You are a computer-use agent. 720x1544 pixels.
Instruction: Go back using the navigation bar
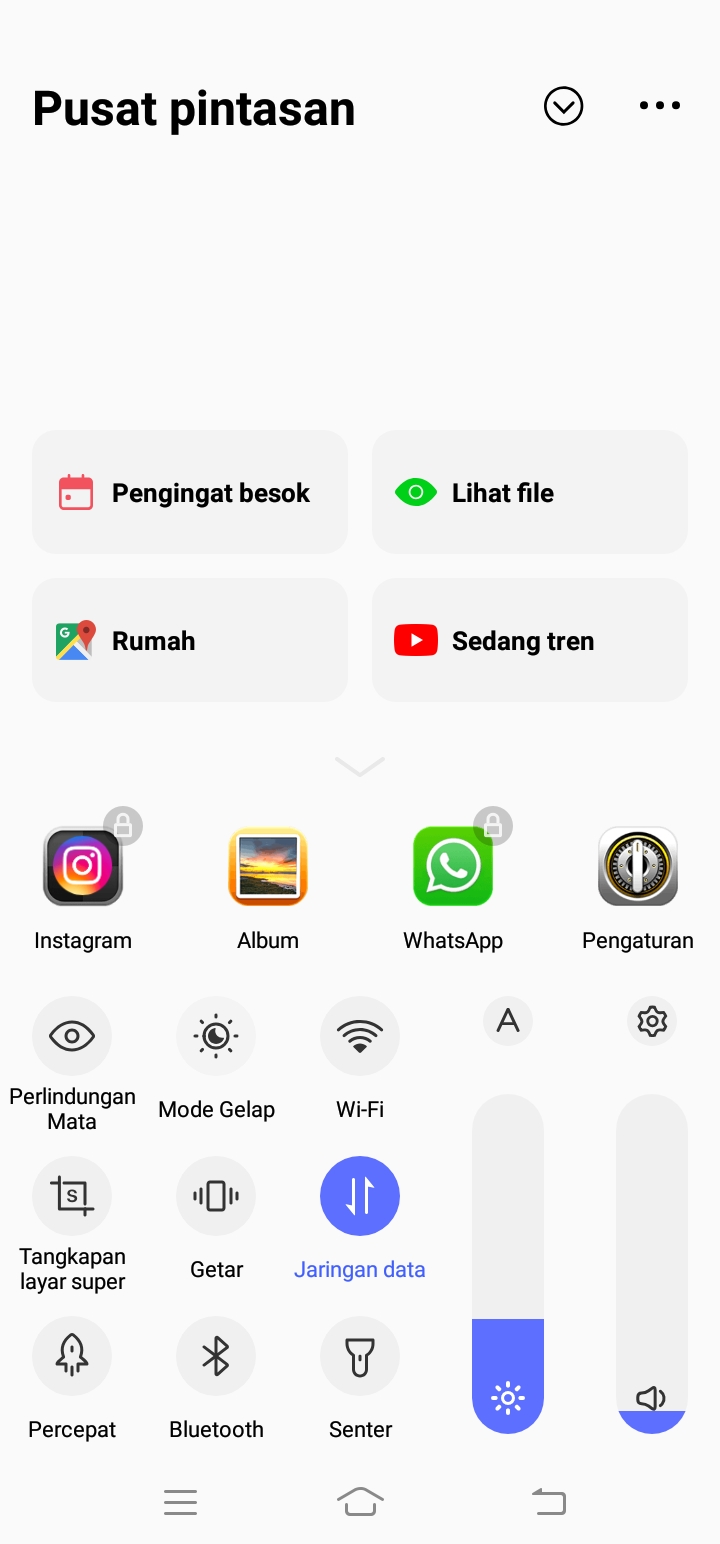click(548, 1501)
